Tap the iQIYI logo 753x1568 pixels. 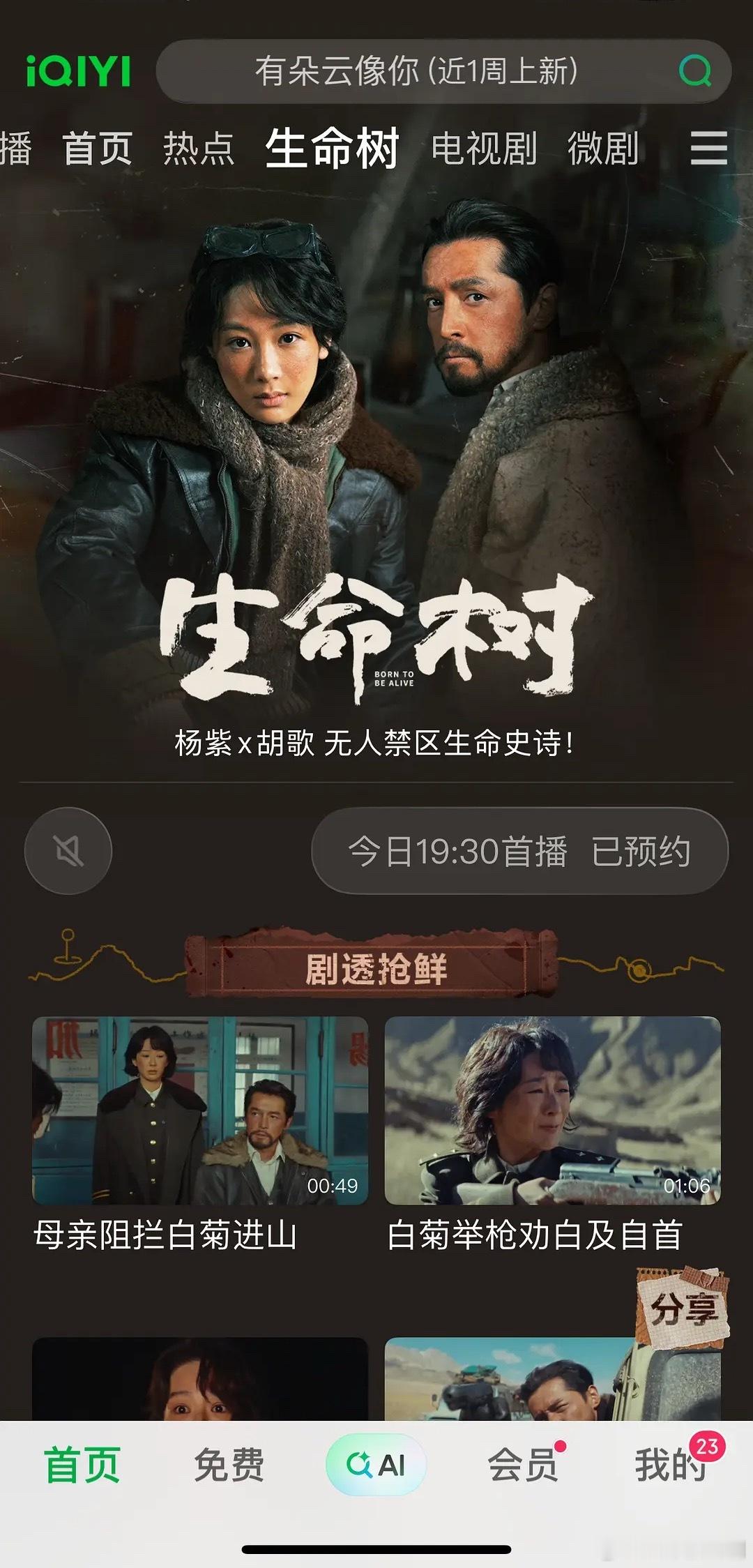click(79, 69)
